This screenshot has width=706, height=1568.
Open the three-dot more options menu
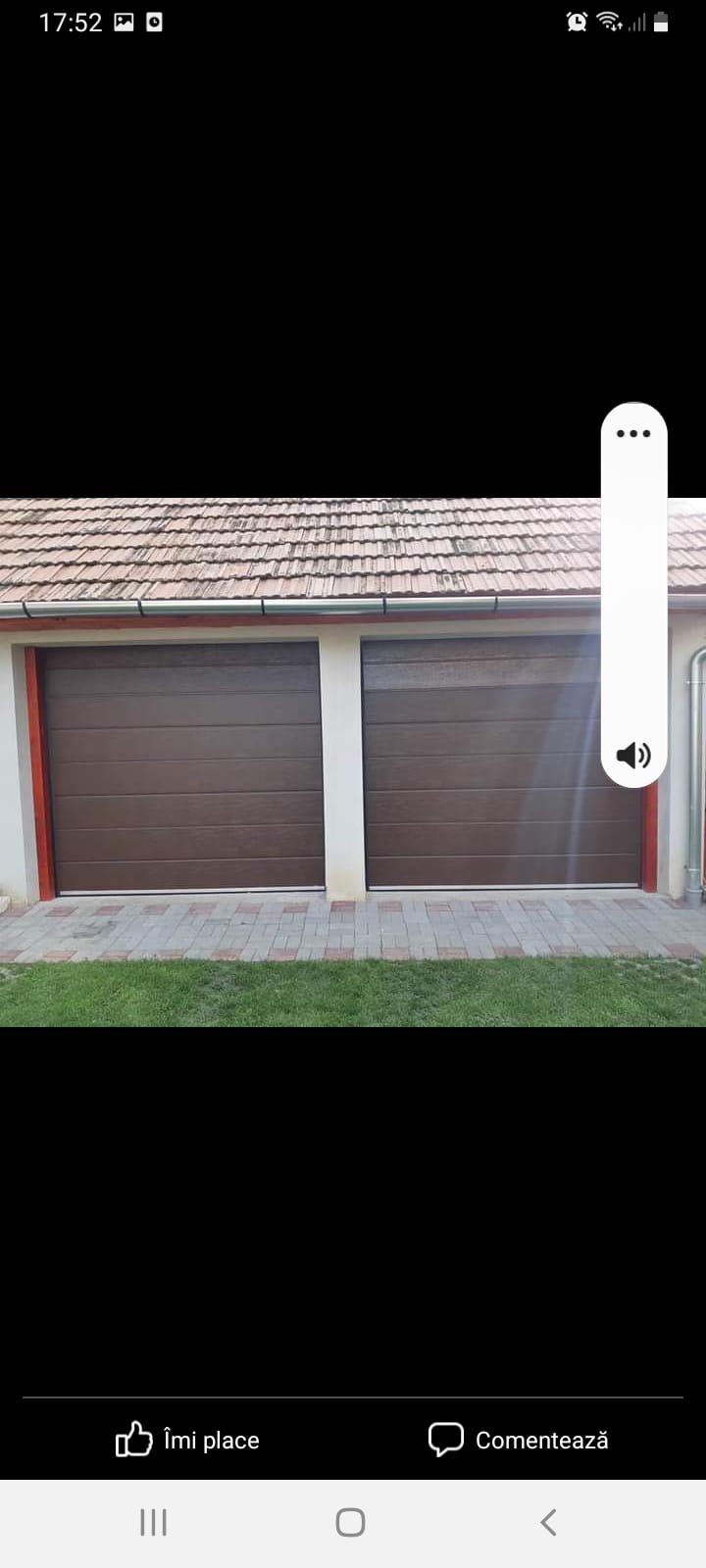point(633,433)
